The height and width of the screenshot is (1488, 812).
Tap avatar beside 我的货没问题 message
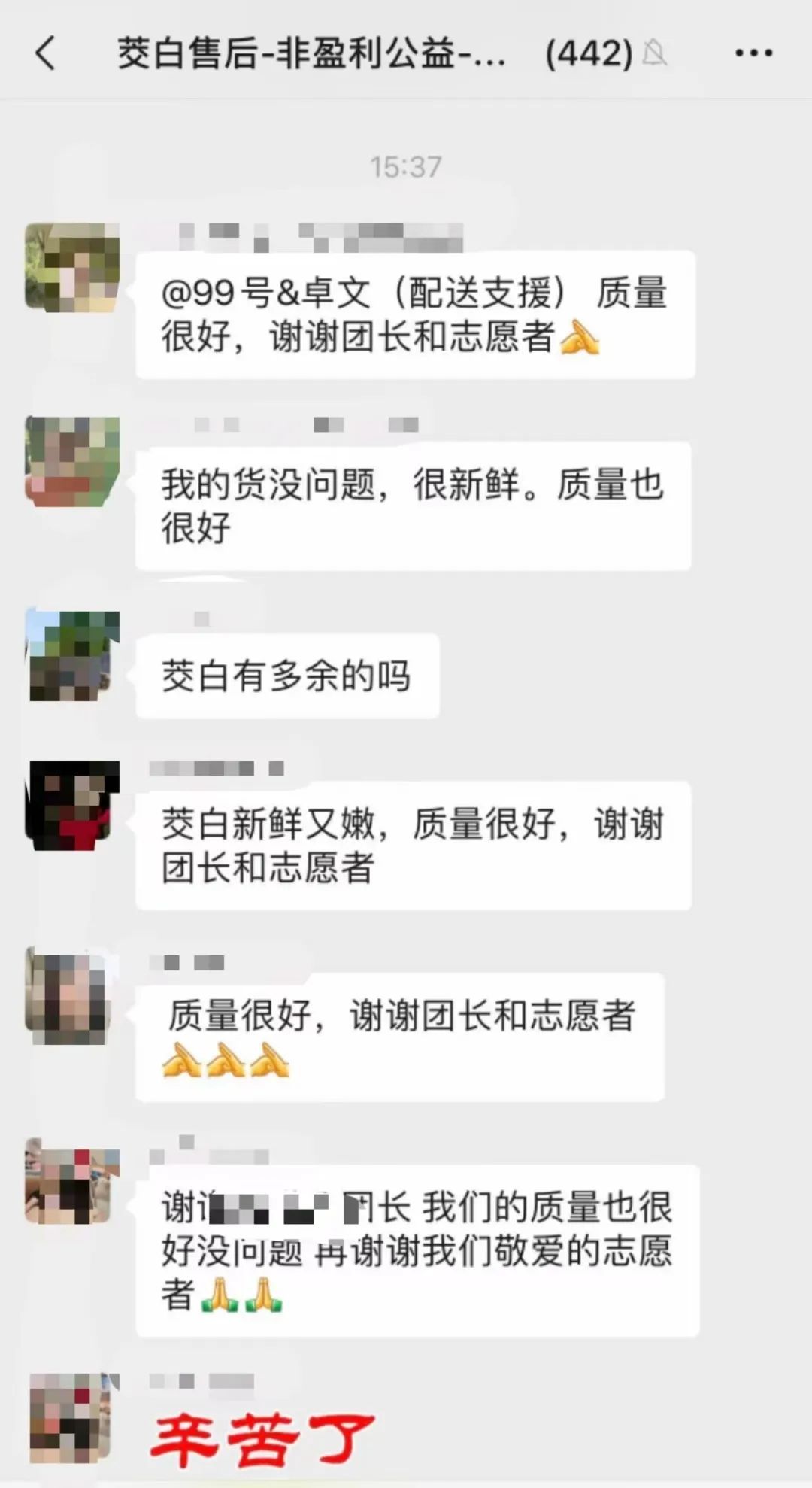coord(72,460)
